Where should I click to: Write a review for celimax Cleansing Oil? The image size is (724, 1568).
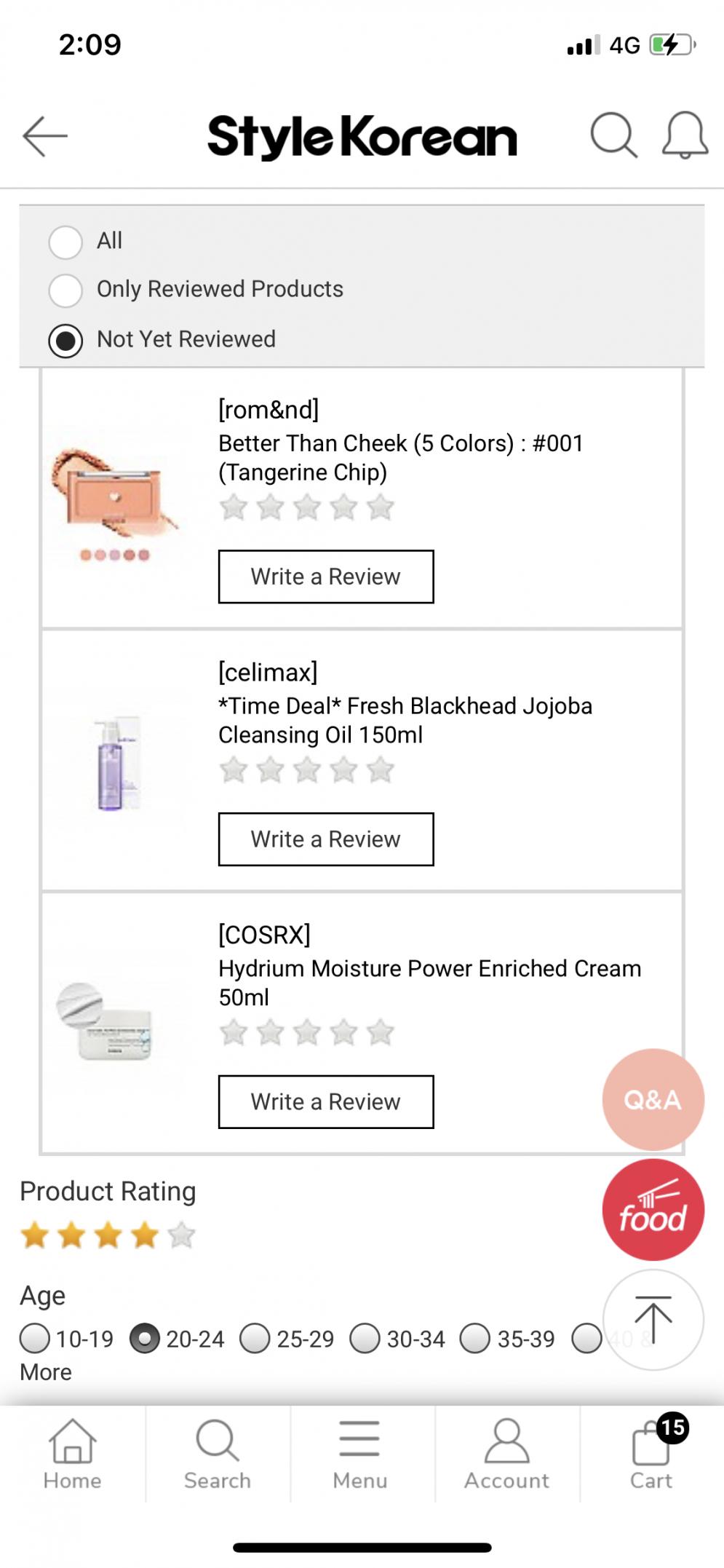pyautogui.click(x=325, y=839)
